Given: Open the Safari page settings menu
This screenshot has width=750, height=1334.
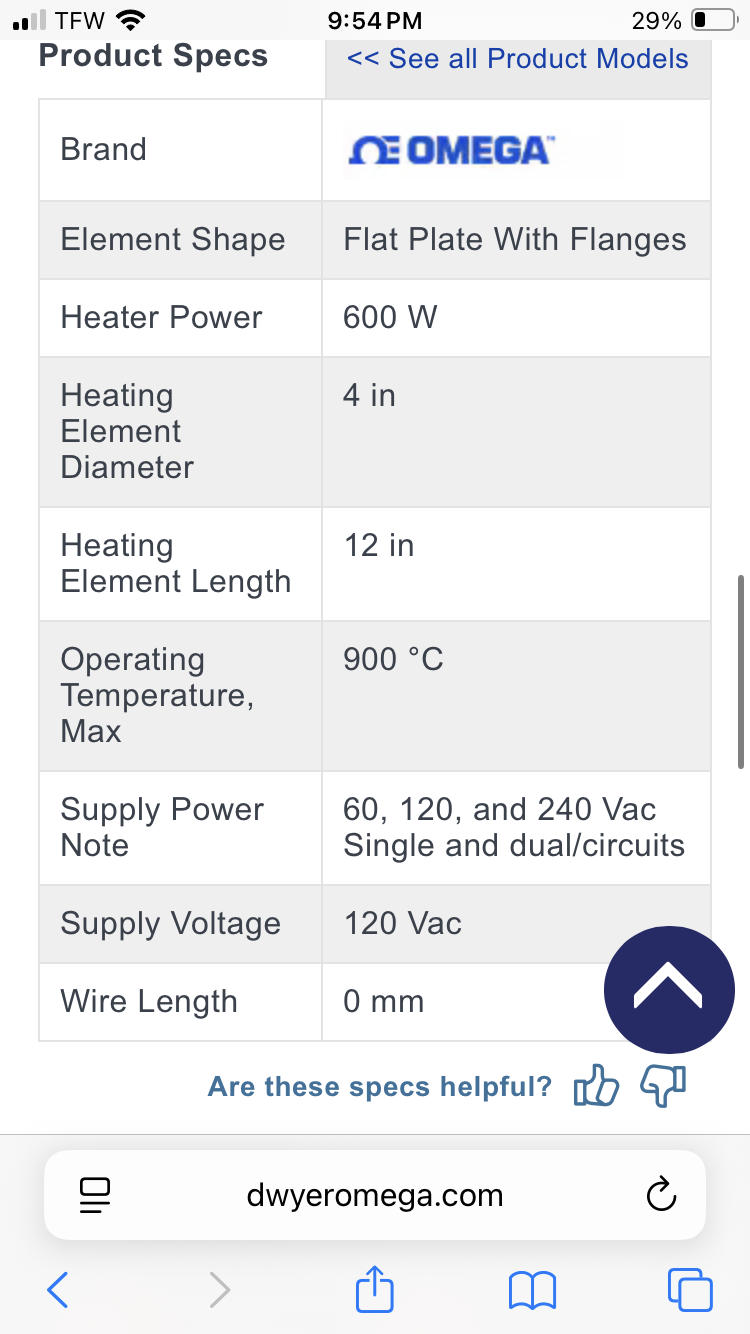Looking at the screenshot, I should pos(94,1195).
